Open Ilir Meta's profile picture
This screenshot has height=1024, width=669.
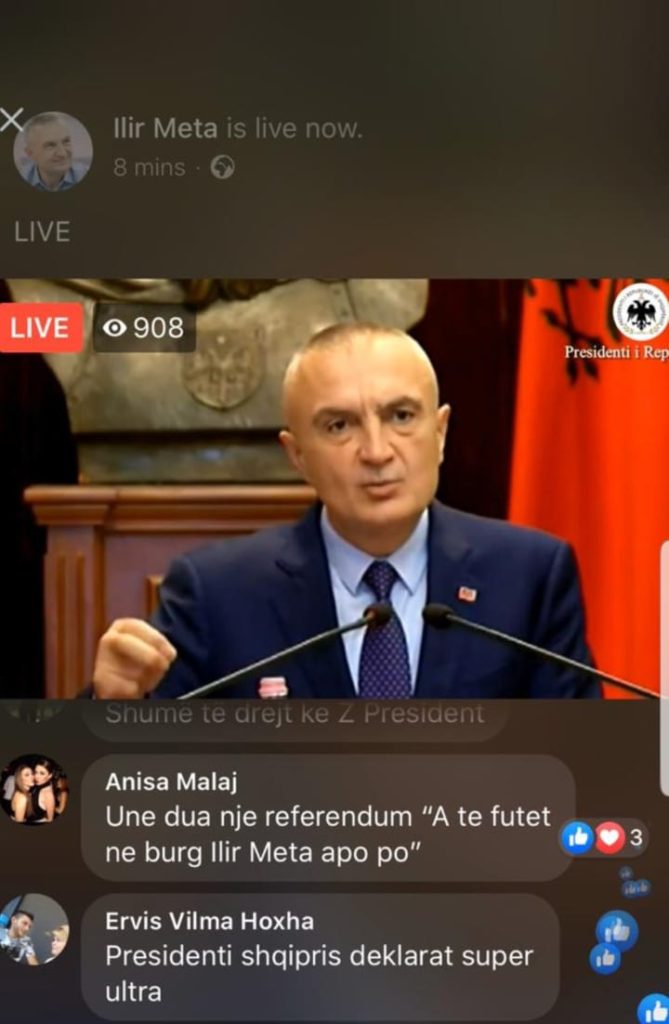[x=53, y=151]
